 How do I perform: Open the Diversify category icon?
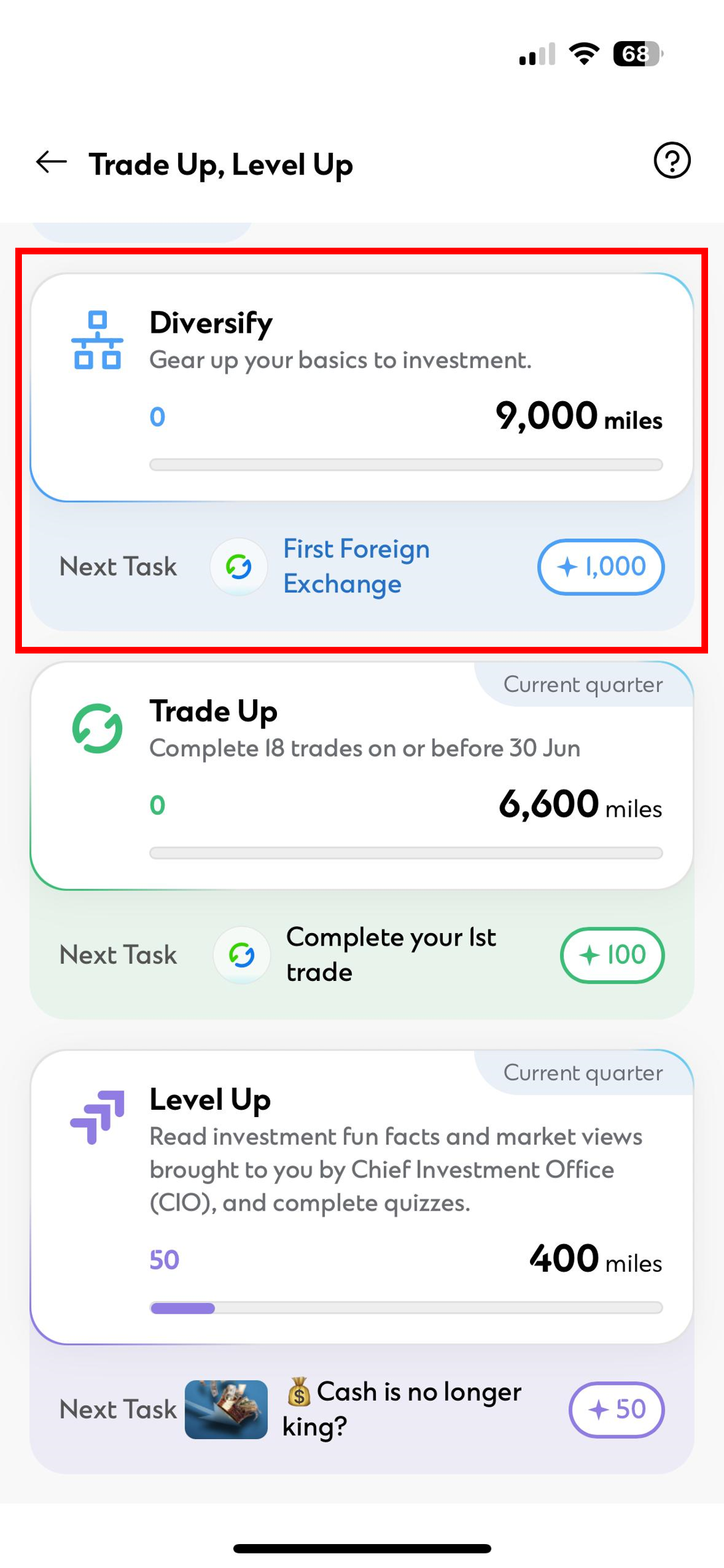click(98, 340)
